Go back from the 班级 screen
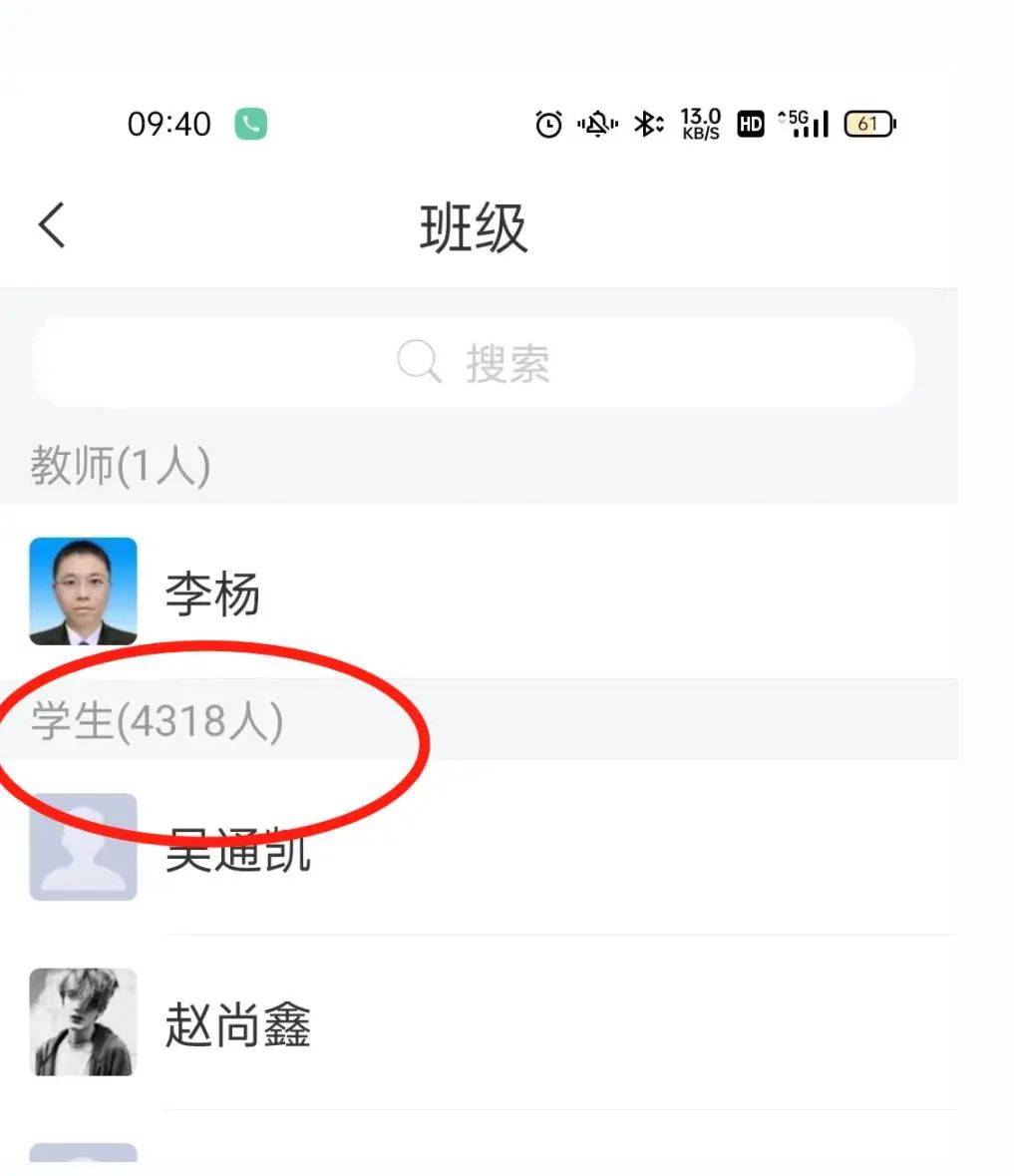This screenshot has height=1176, width=1014. (52, 225)
